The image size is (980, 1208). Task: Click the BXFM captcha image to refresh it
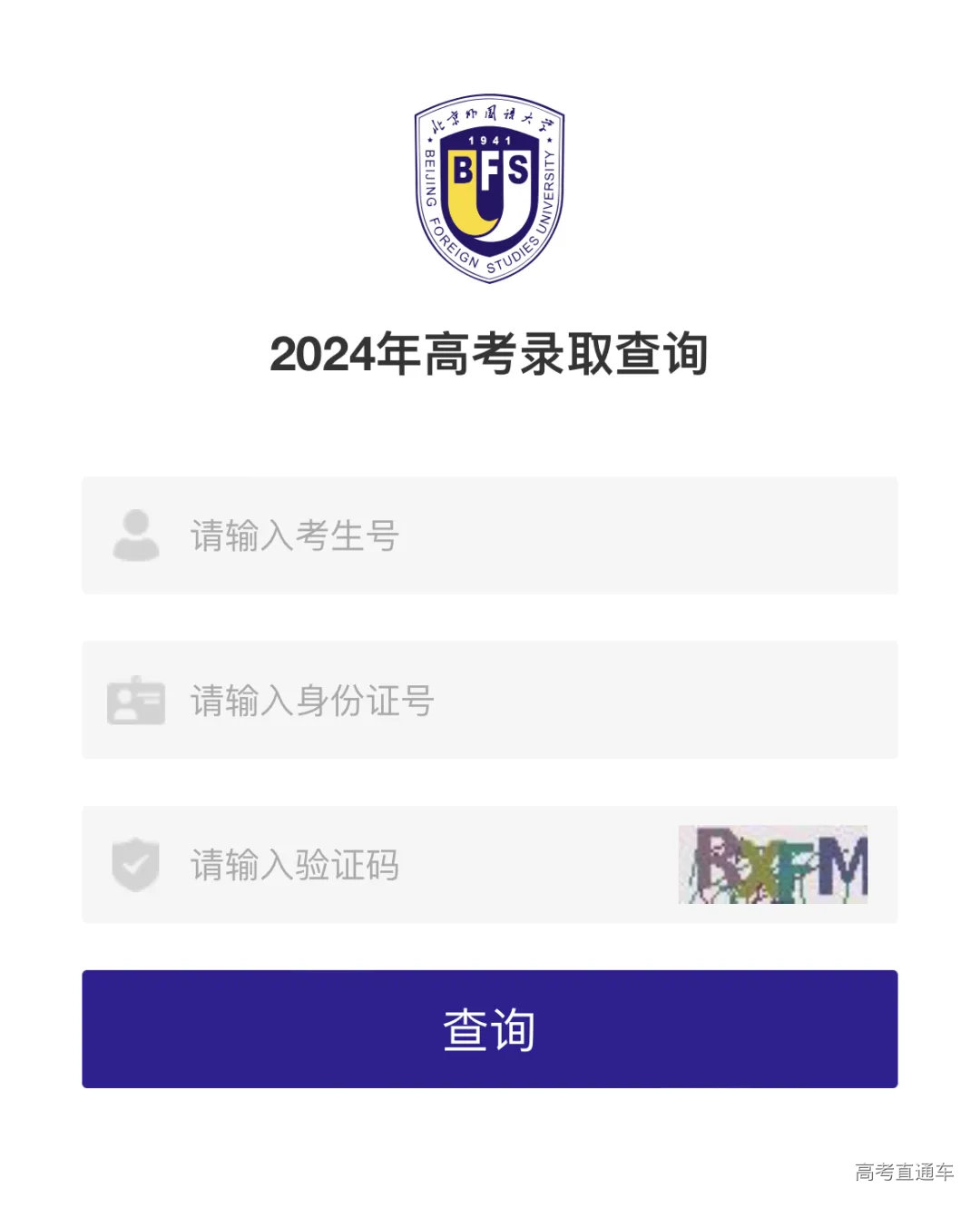[x=773, y=865]
